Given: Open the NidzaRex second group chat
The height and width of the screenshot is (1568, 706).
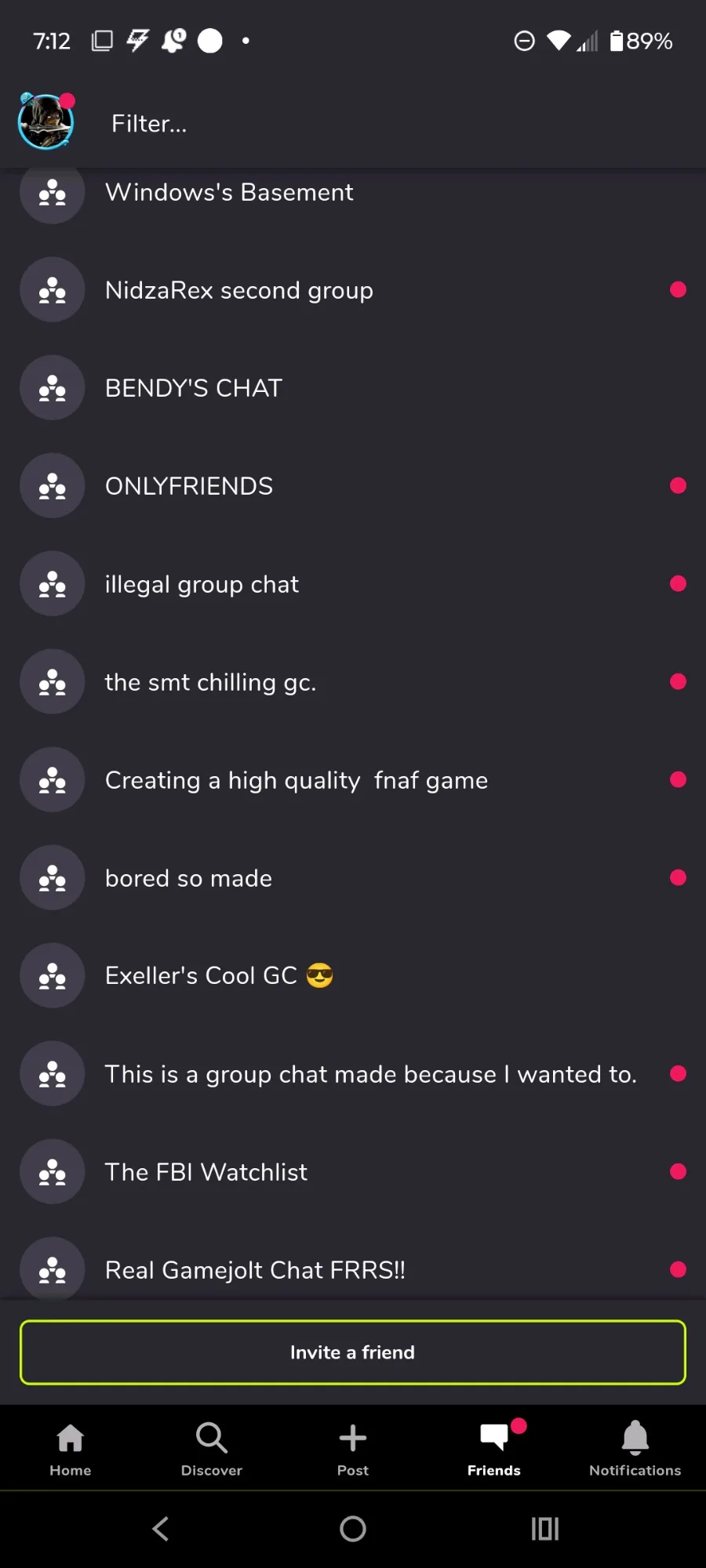Looking at the screenshot, I should 353,290.
